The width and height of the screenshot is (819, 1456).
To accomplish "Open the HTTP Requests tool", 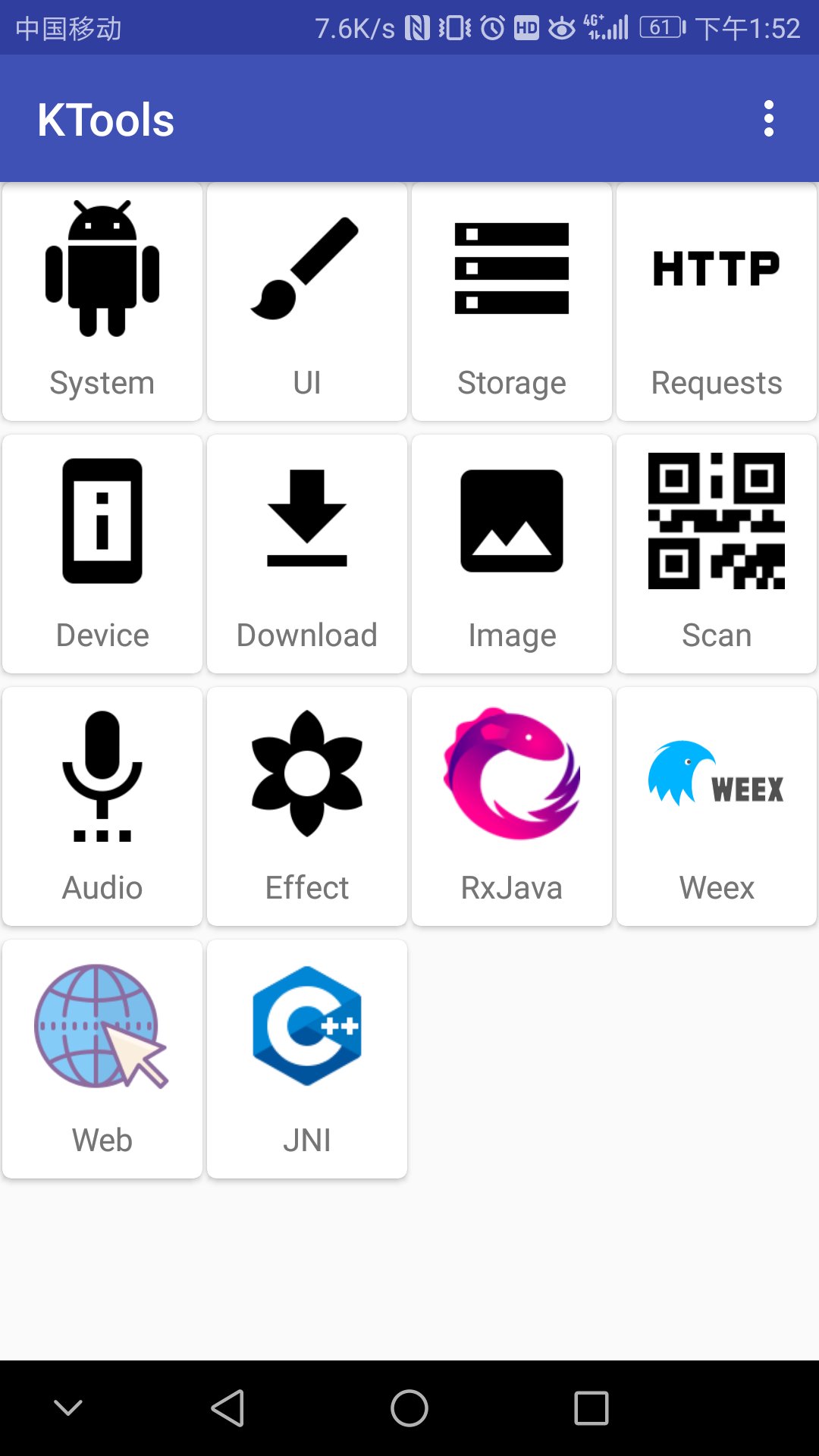I will [716, 301].
